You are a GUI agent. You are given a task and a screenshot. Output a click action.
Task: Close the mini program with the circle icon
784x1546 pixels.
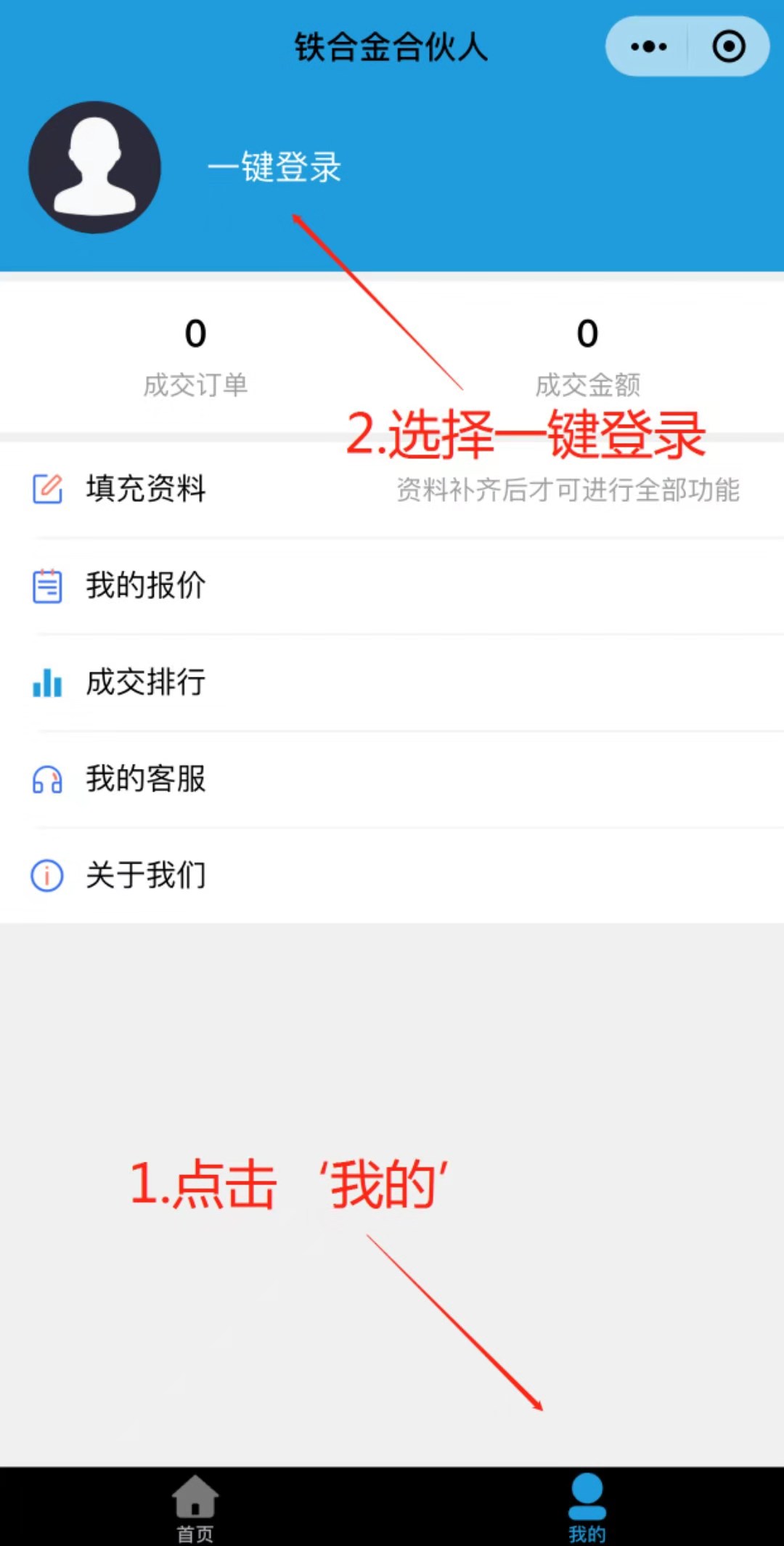pyautogui.click(x=728, y=47)
